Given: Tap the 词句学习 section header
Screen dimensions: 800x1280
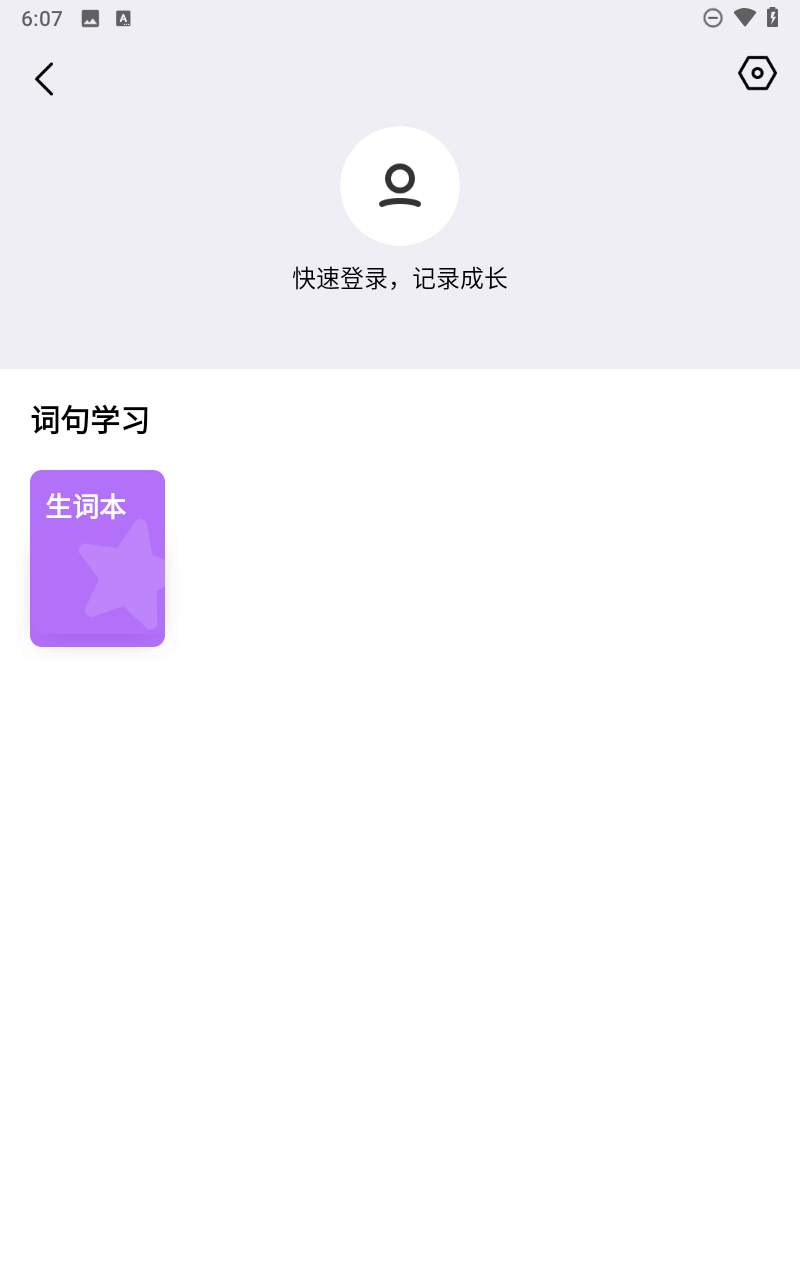Looking at the screenshot, I should [x=89, y=420].
